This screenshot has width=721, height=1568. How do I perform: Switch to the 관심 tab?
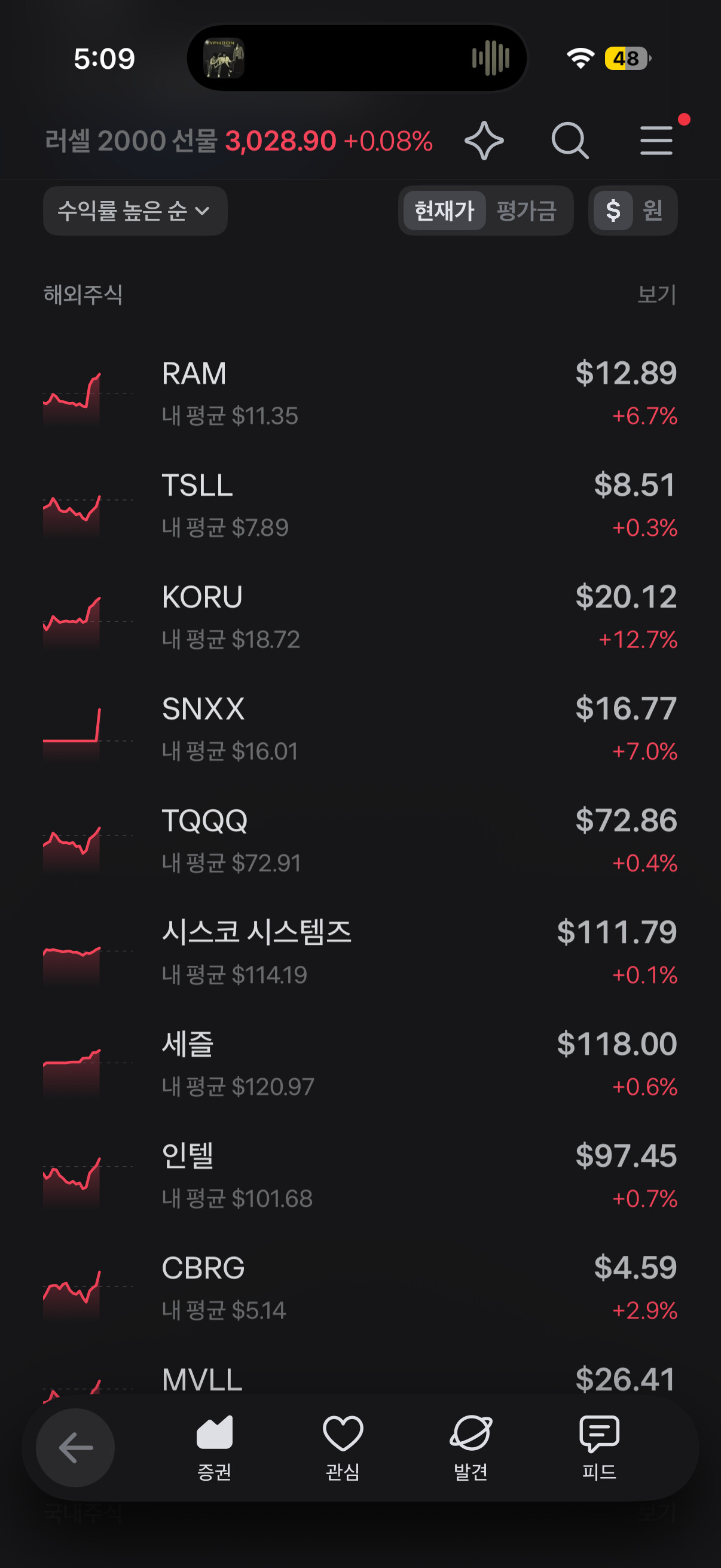pyautogui.click(x=343, y=1448)
